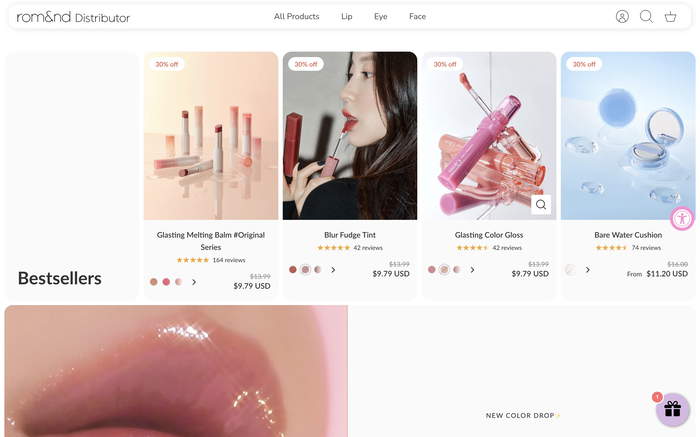
Task: Open the shopping cart icon
Action: pyautogui.click(x=670, y=16)
